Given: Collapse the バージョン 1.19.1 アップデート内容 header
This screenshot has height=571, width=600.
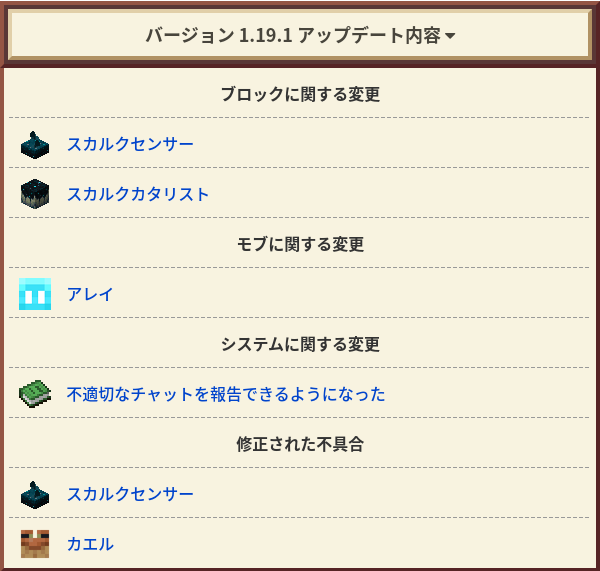Looking at the screenshot, I should tap(300, 35).
